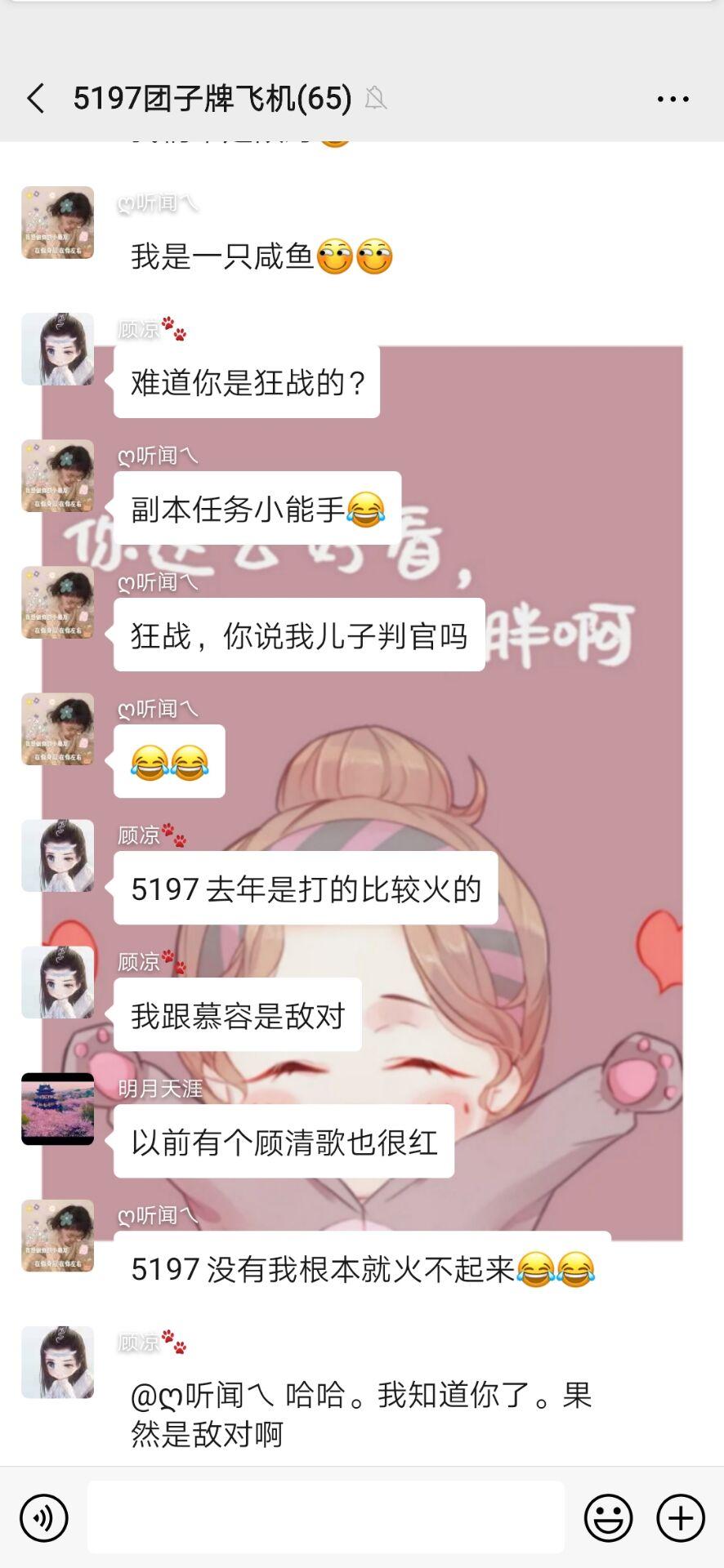Open 顾凉's avatar beside 我跟慕容是敌对
The height and width of the screenshot is (1568, 724).
[x=57, y=982]
